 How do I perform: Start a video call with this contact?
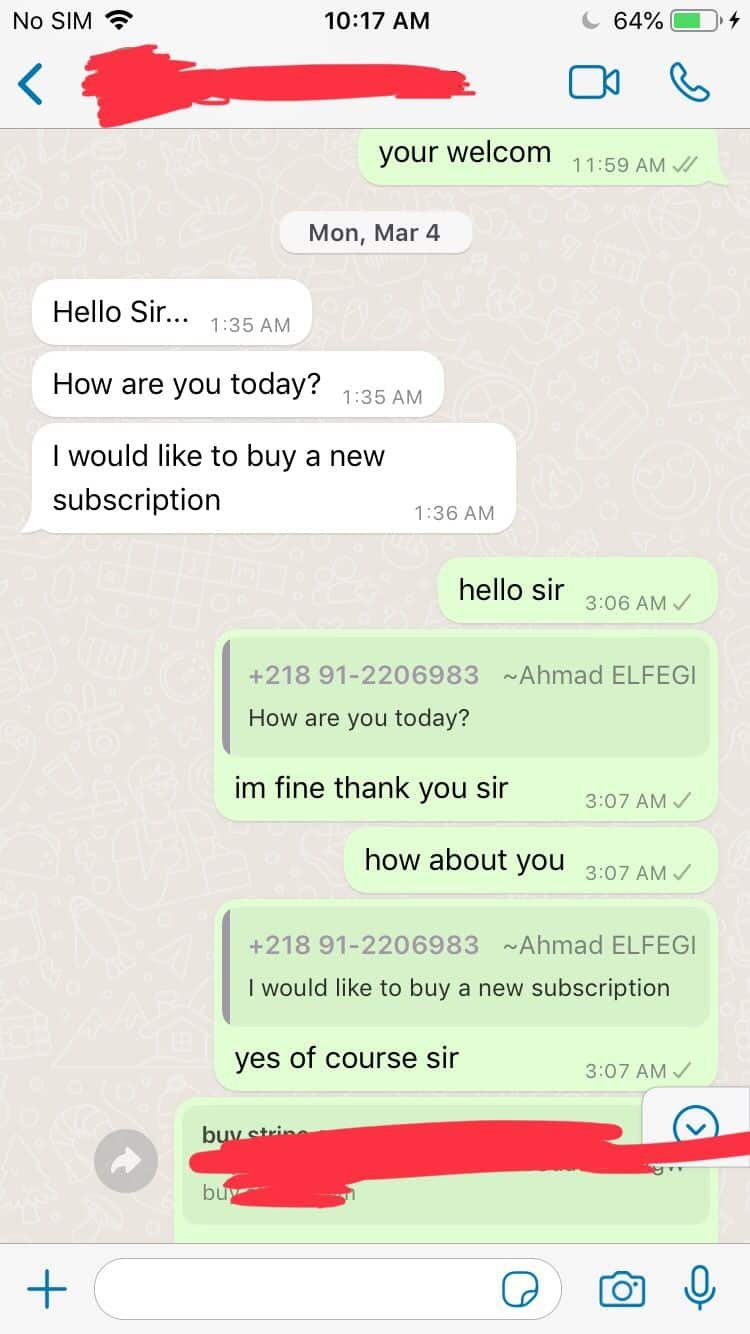coord(594,83)
